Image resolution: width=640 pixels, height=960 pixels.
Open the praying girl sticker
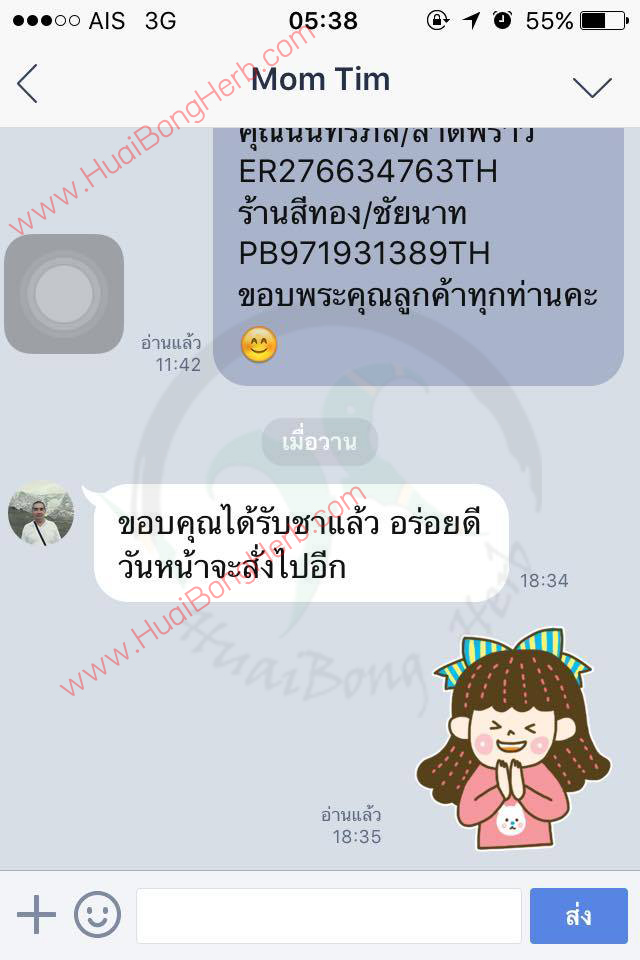click(x=512, y=738)
